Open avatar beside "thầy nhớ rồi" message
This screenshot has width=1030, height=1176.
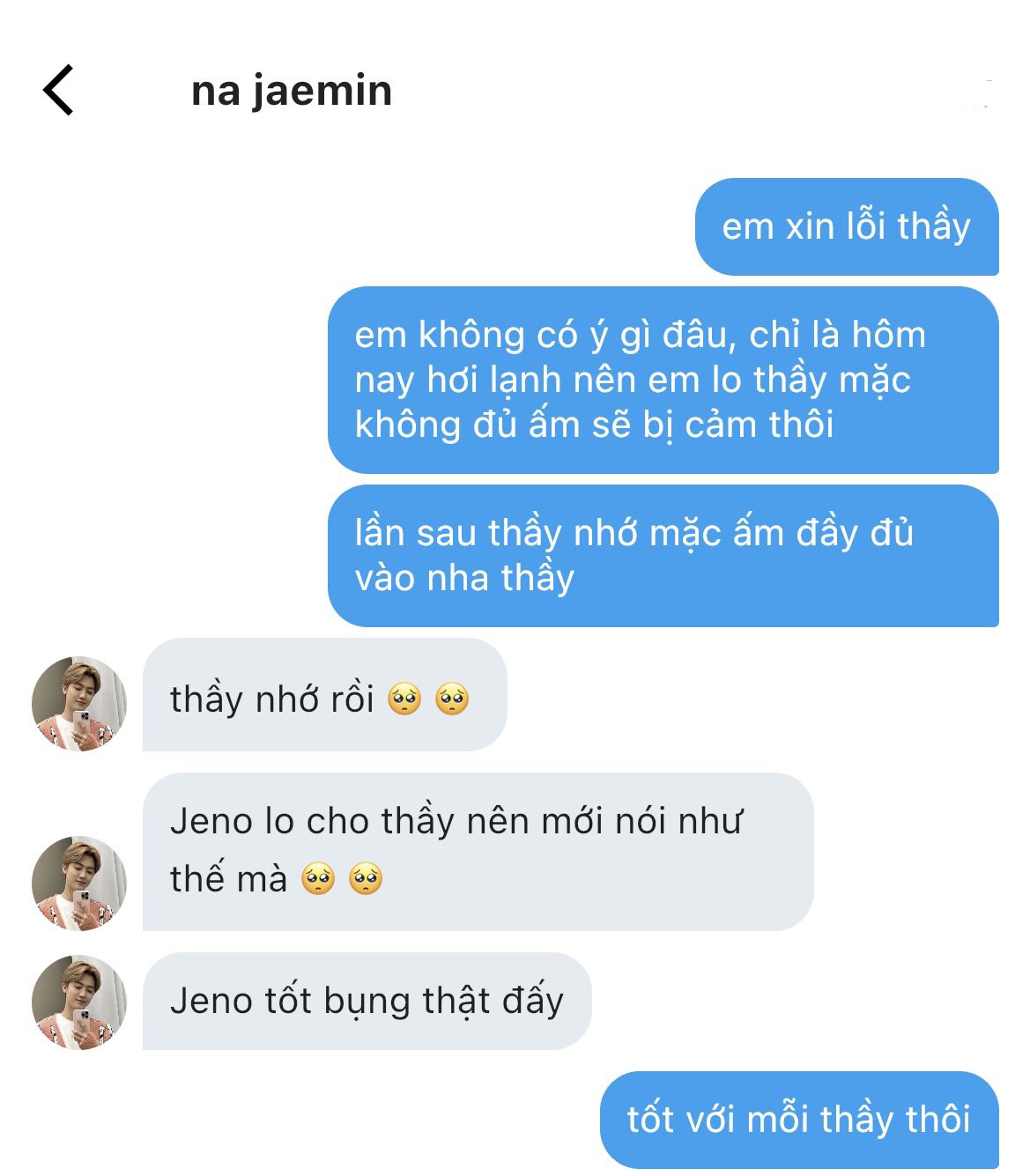79,703
